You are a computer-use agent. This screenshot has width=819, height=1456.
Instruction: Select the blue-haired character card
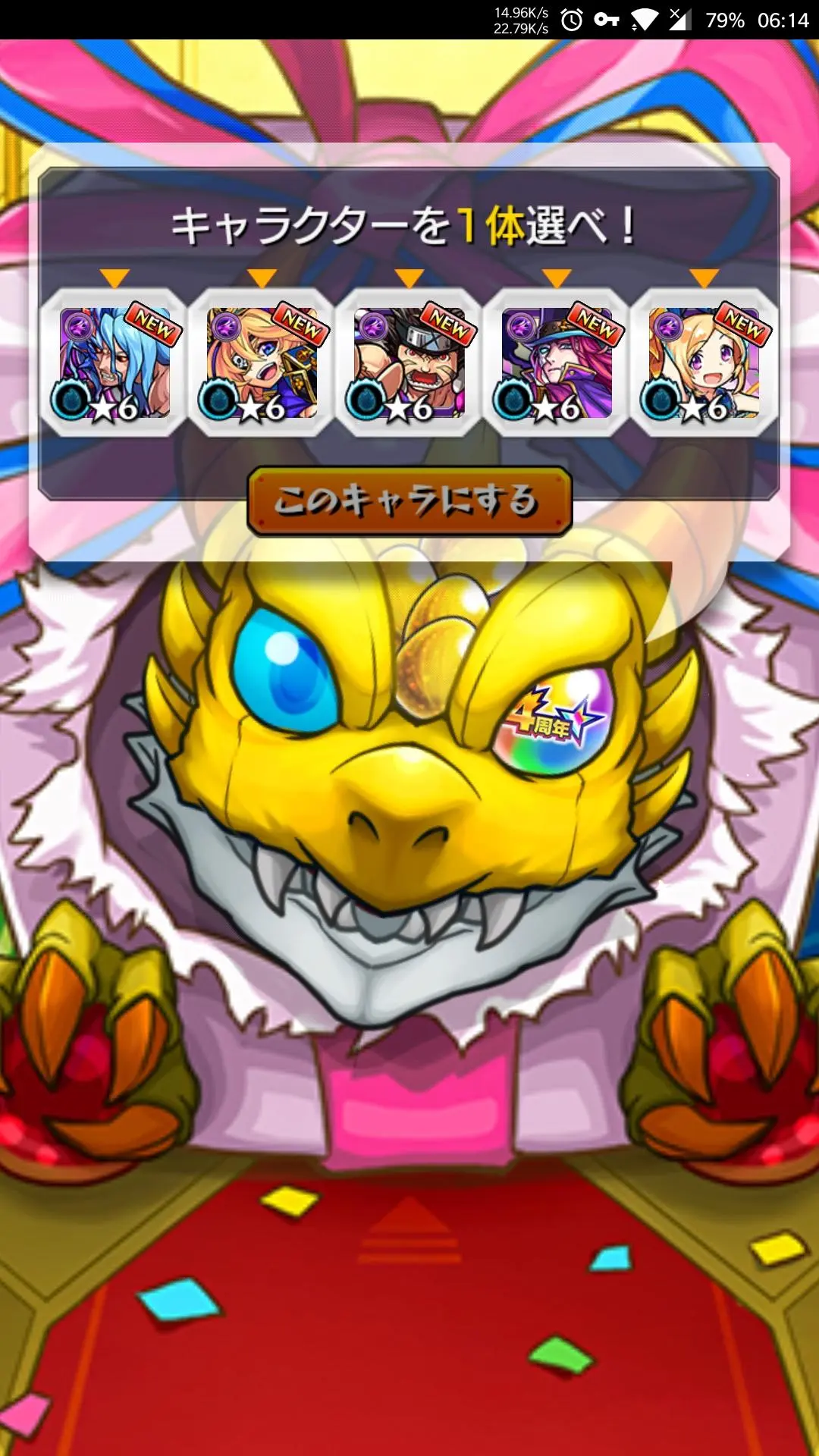114,362
